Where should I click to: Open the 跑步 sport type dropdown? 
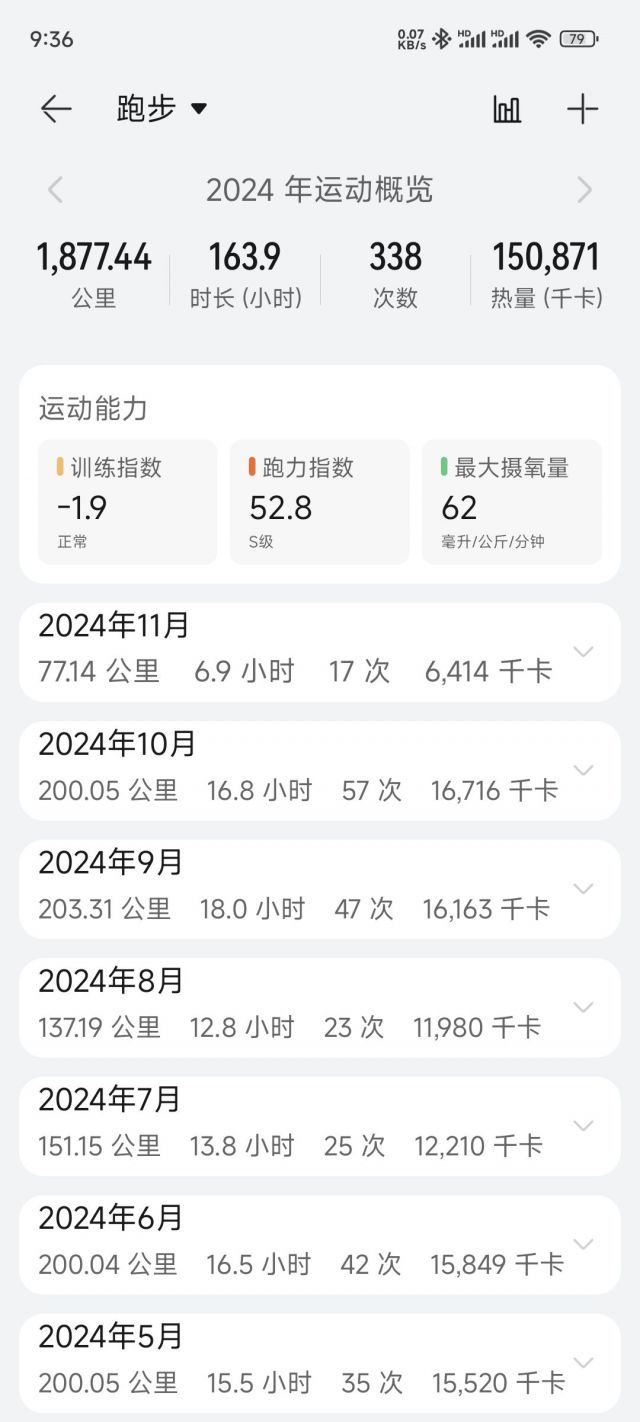162,109
